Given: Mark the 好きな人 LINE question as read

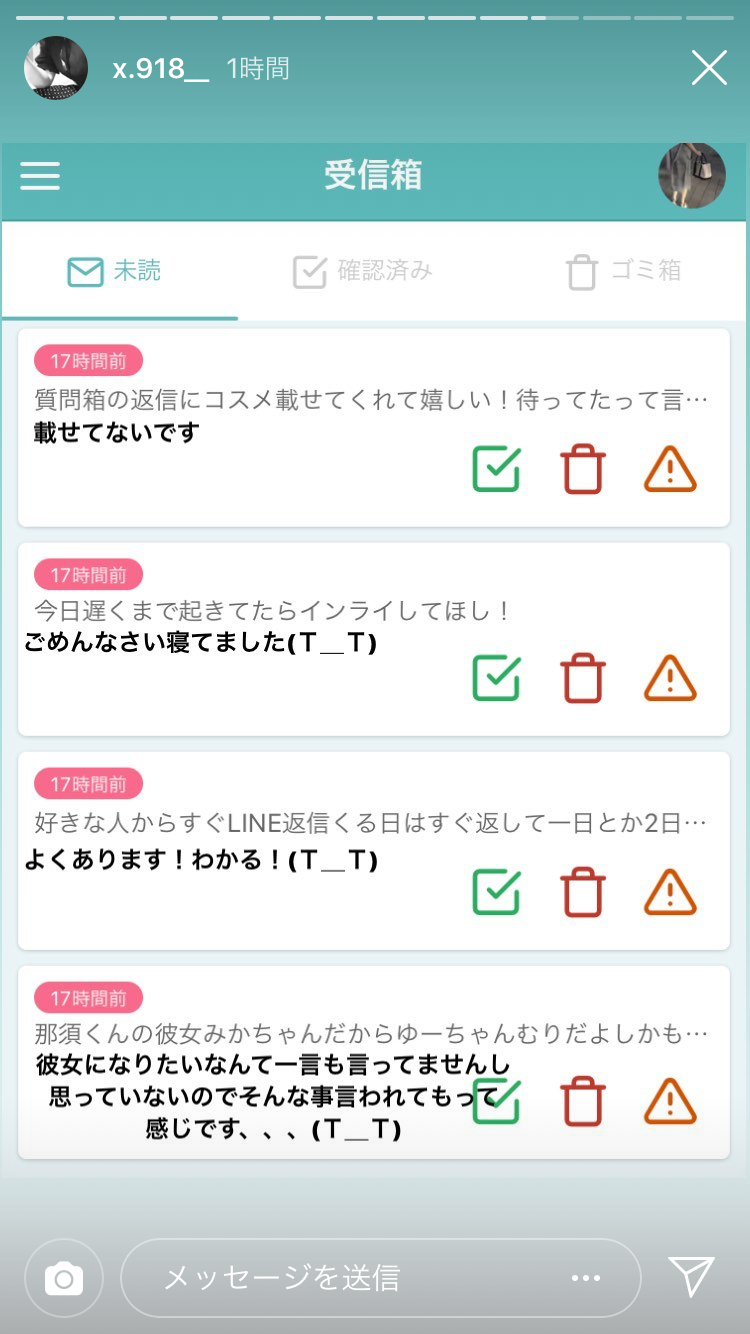Looking at the screenshot, I should pyautogui.click(x=497, y=893).
